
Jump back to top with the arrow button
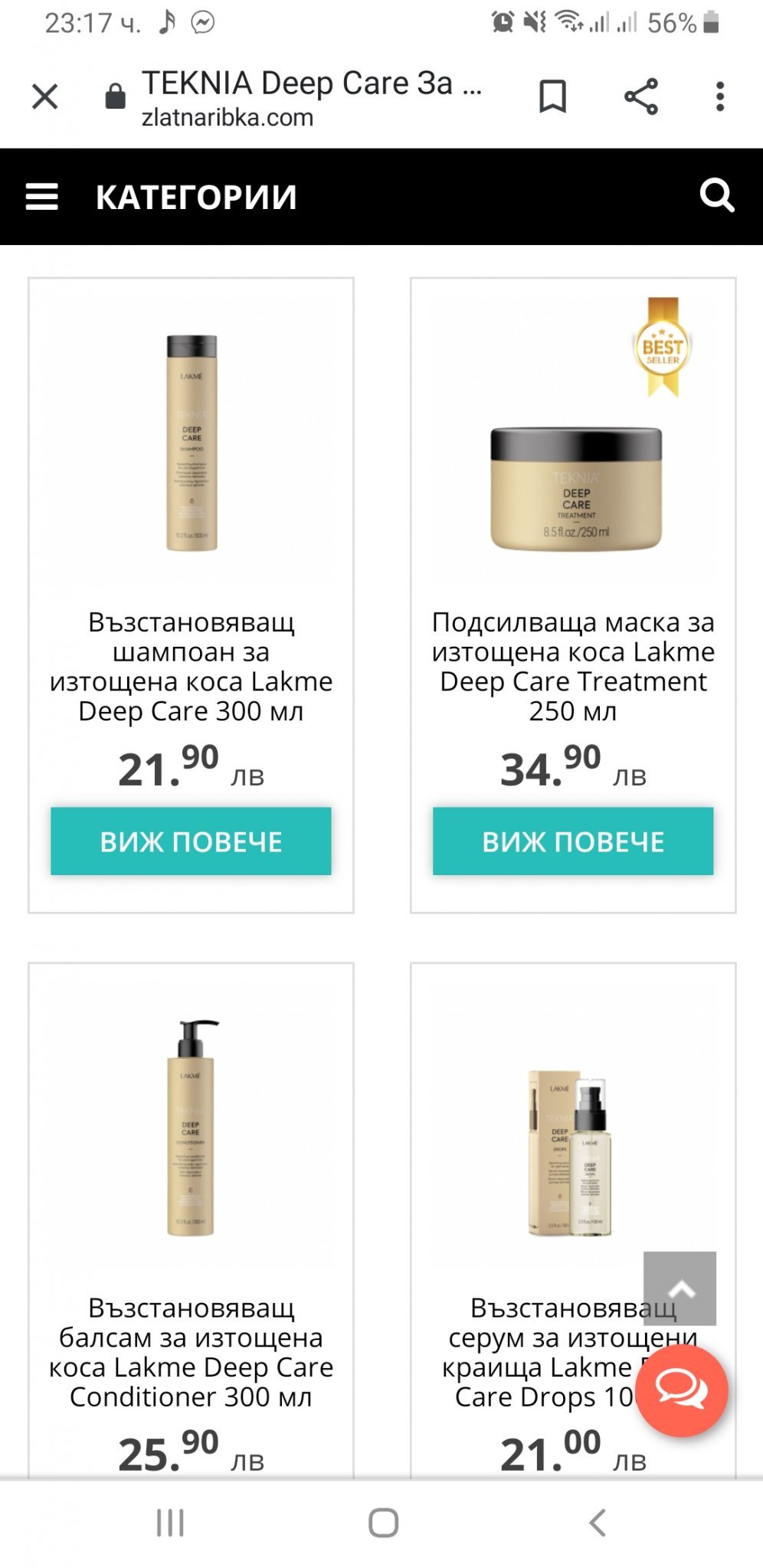coord(679,1289)
